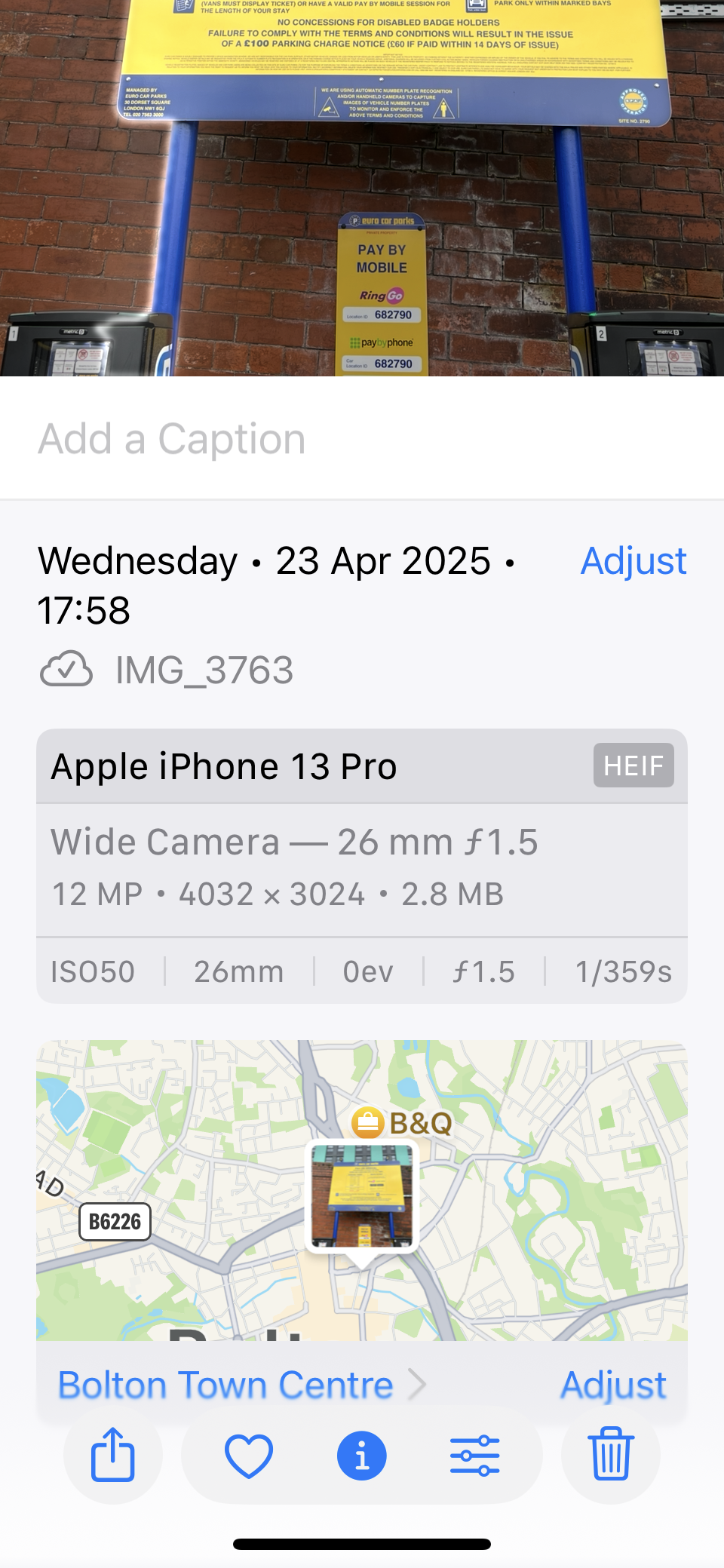Delete this photo with the trash icon
724x1568 pixels.
click(610, 1455)
